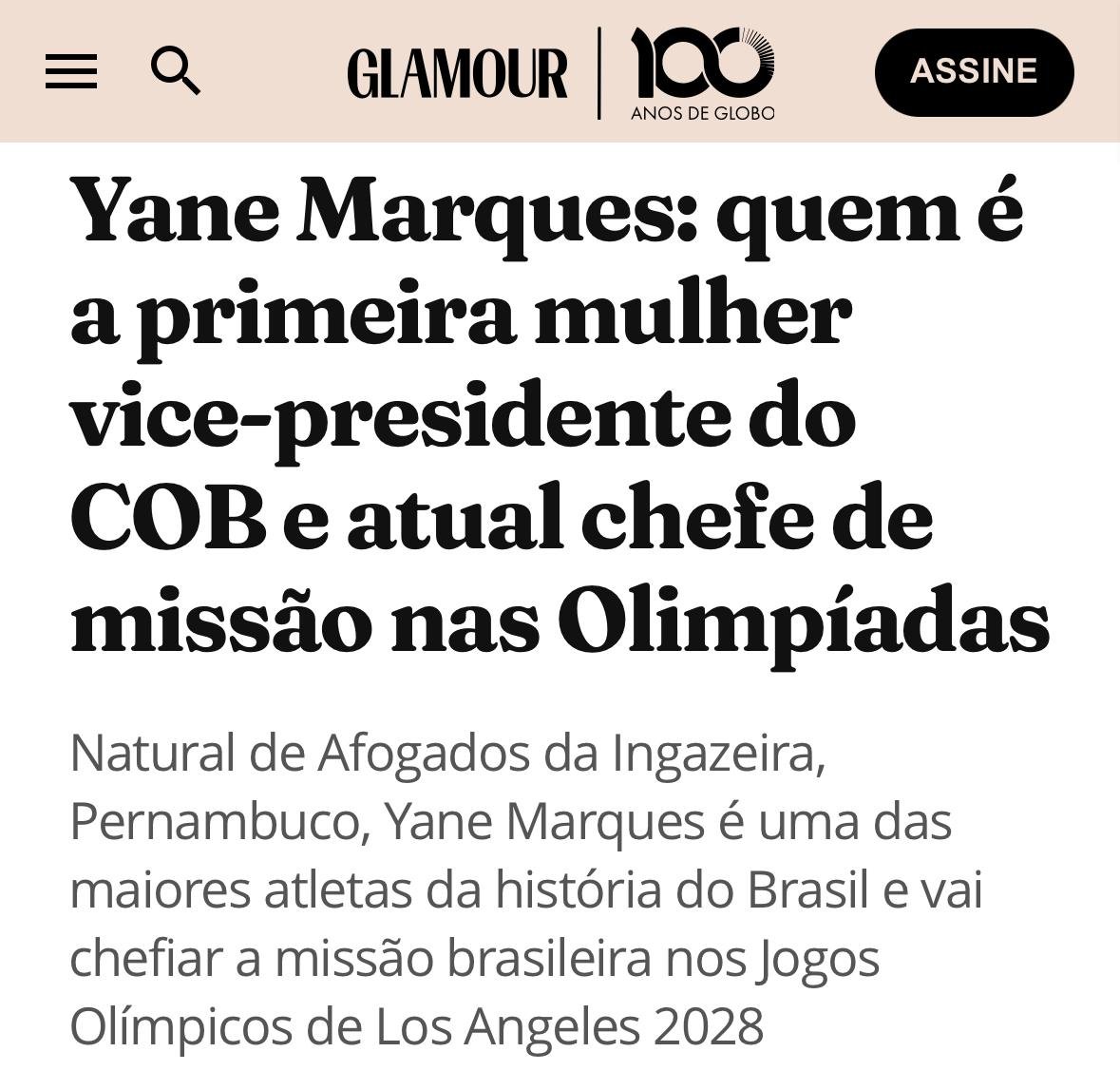Open the hamburger navigation menu
This screenshot has width=1120, height=1090.
71,71
